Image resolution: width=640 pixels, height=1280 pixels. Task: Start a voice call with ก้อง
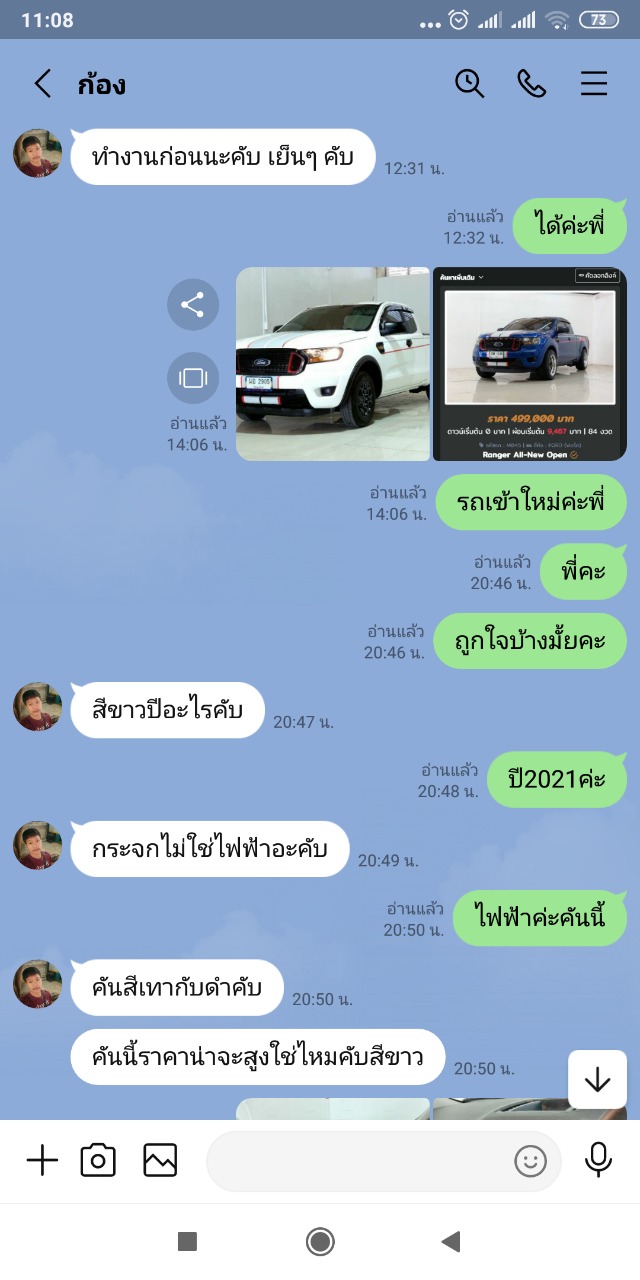tap(531, 84)
